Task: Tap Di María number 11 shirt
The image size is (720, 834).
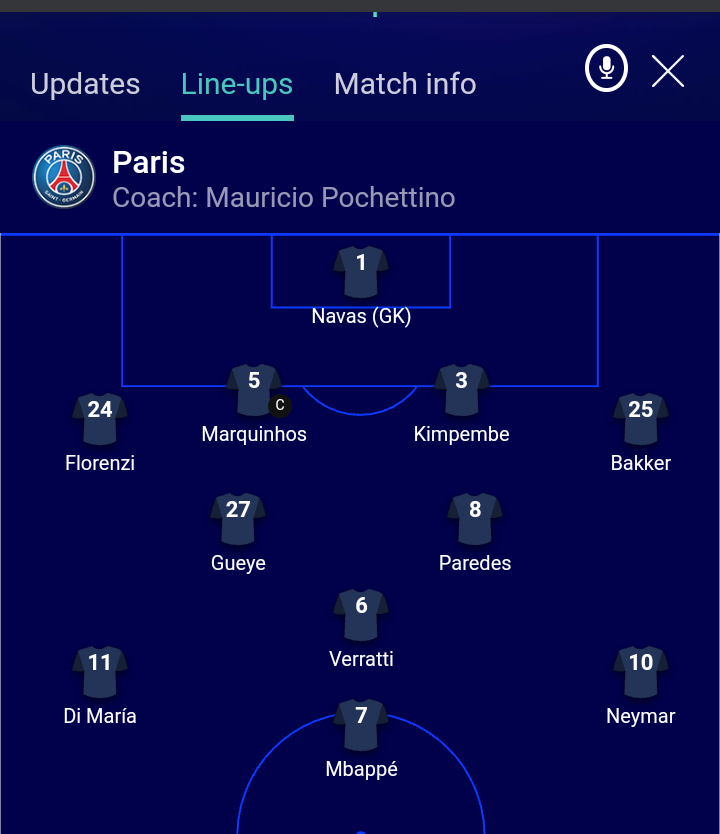Action: tap(100, 673)
